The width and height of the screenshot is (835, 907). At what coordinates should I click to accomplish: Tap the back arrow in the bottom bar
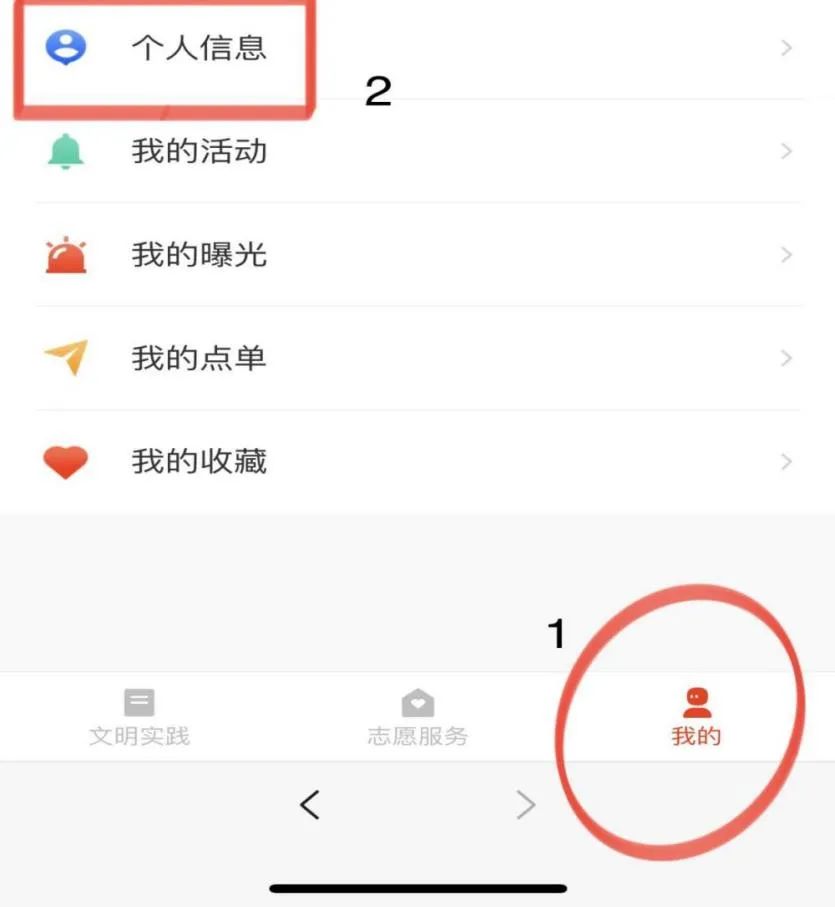[x=310, y=804]
